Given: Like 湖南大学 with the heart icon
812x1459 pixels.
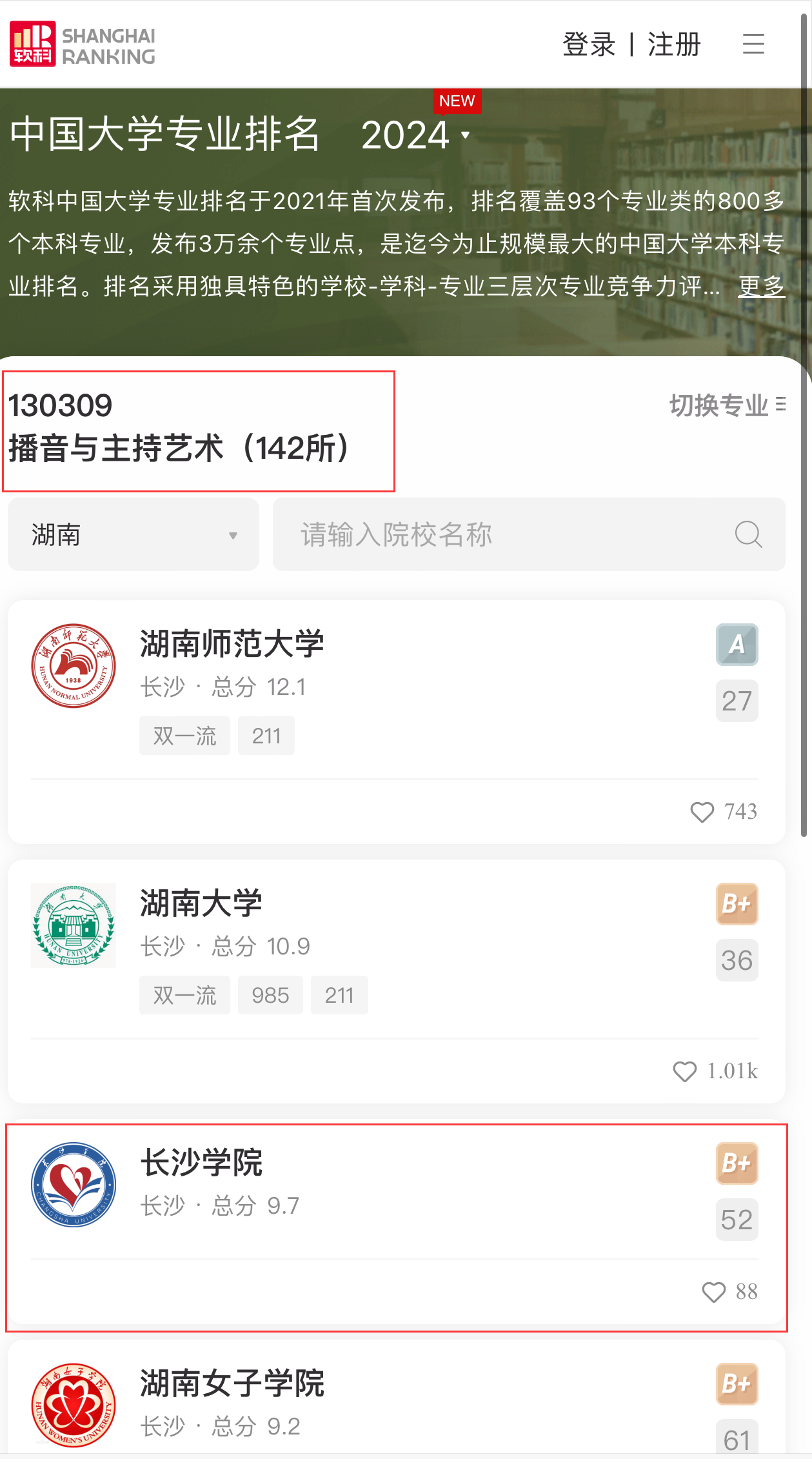Looking at the screenshot, I should (x=685, y=1072).
